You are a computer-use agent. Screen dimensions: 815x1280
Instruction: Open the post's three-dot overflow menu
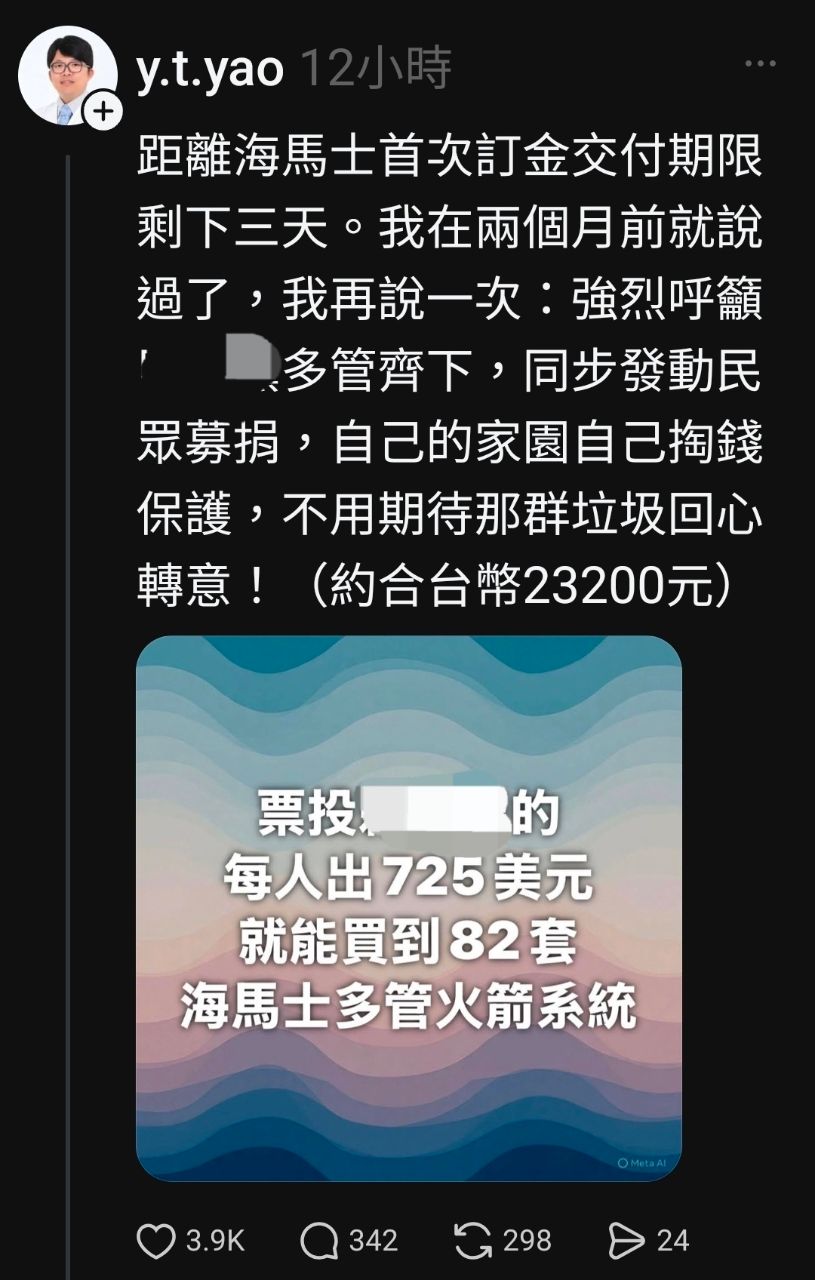pyautogui.click(x=760, y=64)
